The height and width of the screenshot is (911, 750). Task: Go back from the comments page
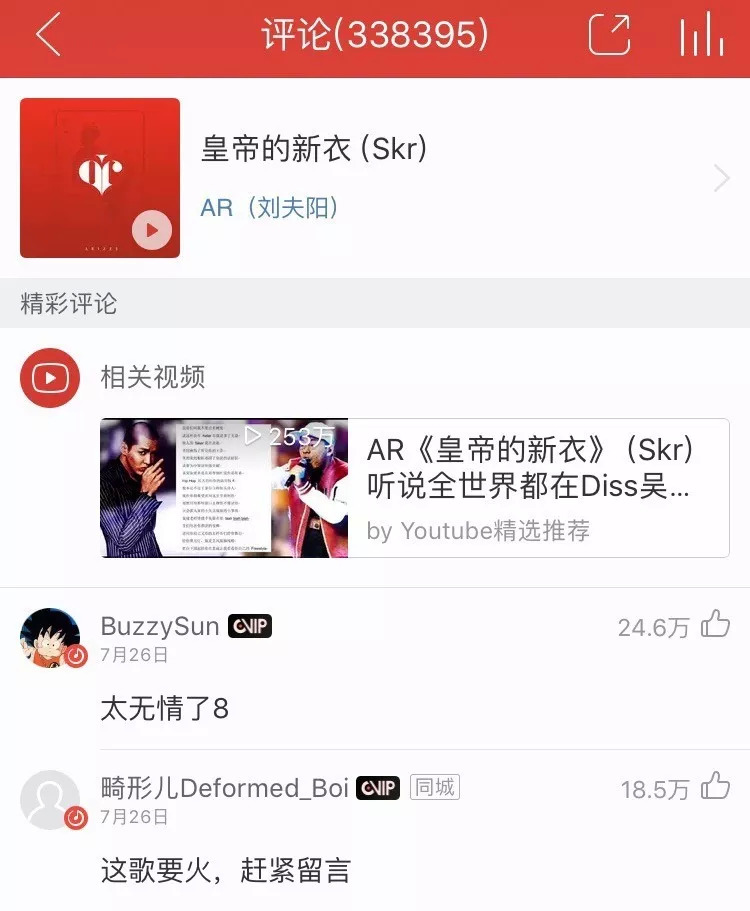pyautogui.click(x=48, y=36)
